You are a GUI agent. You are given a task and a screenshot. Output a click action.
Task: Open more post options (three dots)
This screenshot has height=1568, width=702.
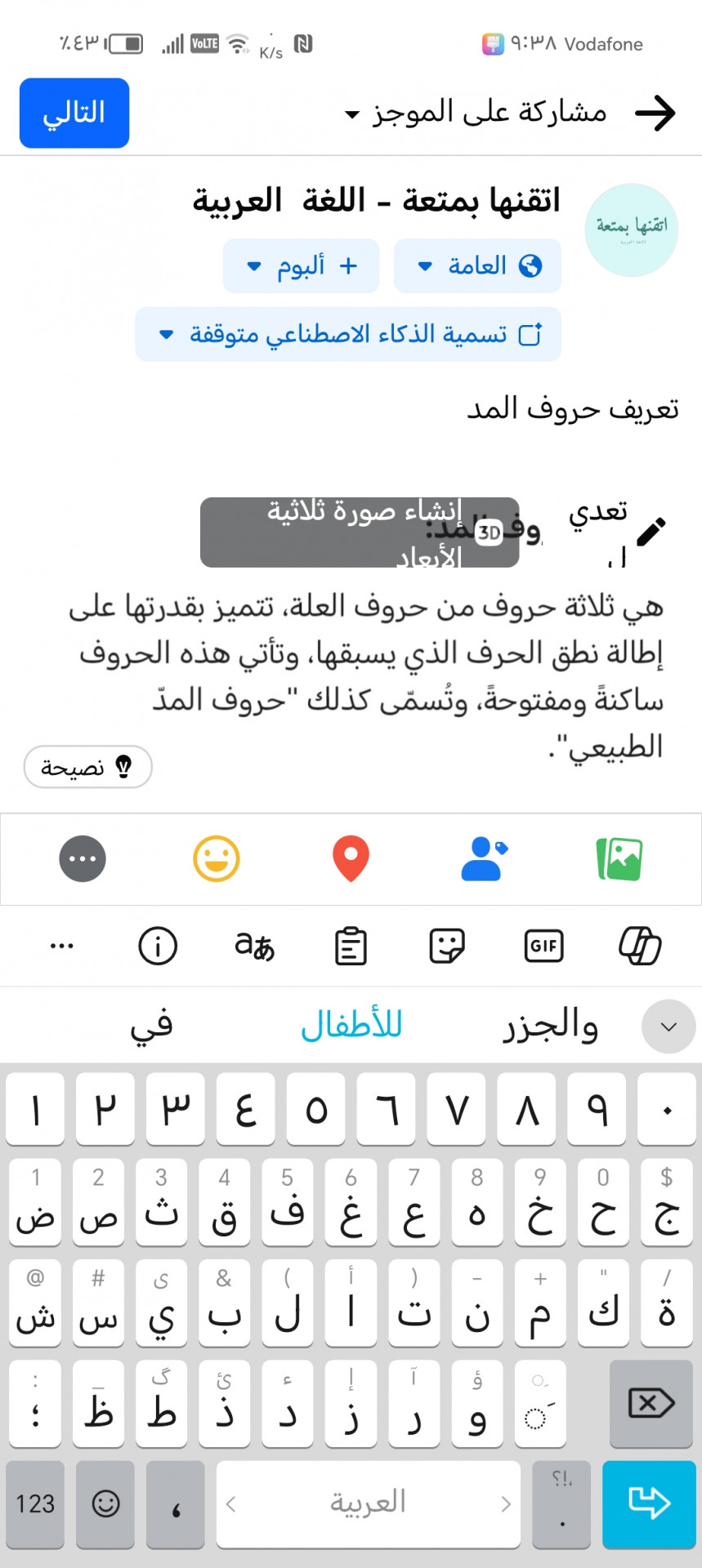click(83, 859)
